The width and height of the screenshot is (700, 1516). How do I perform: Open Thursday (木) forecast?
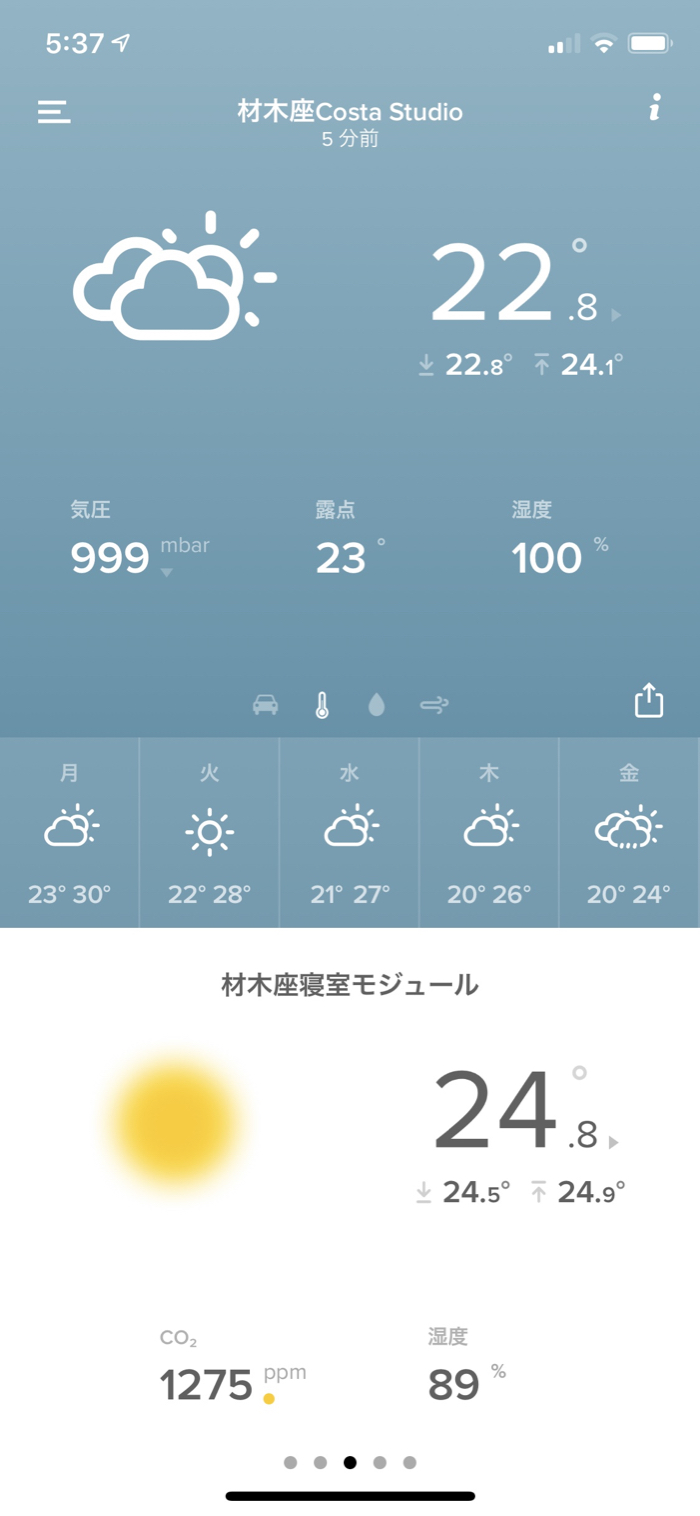coord(489,832)
